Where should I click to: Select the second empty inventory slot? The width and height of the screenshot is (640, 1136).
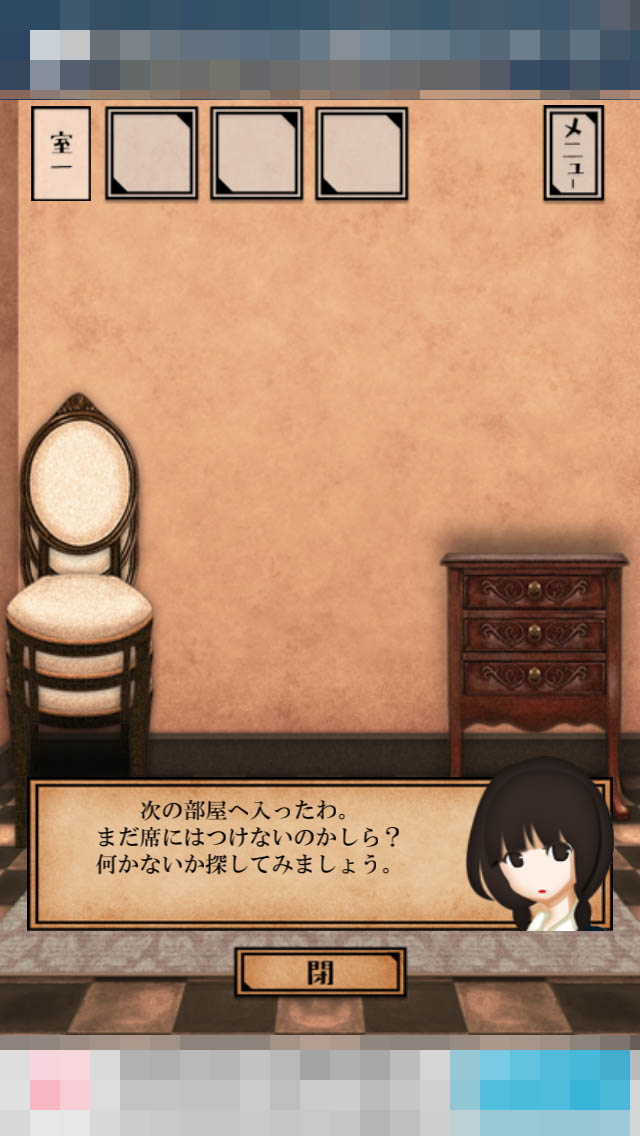tap(256, 153)
